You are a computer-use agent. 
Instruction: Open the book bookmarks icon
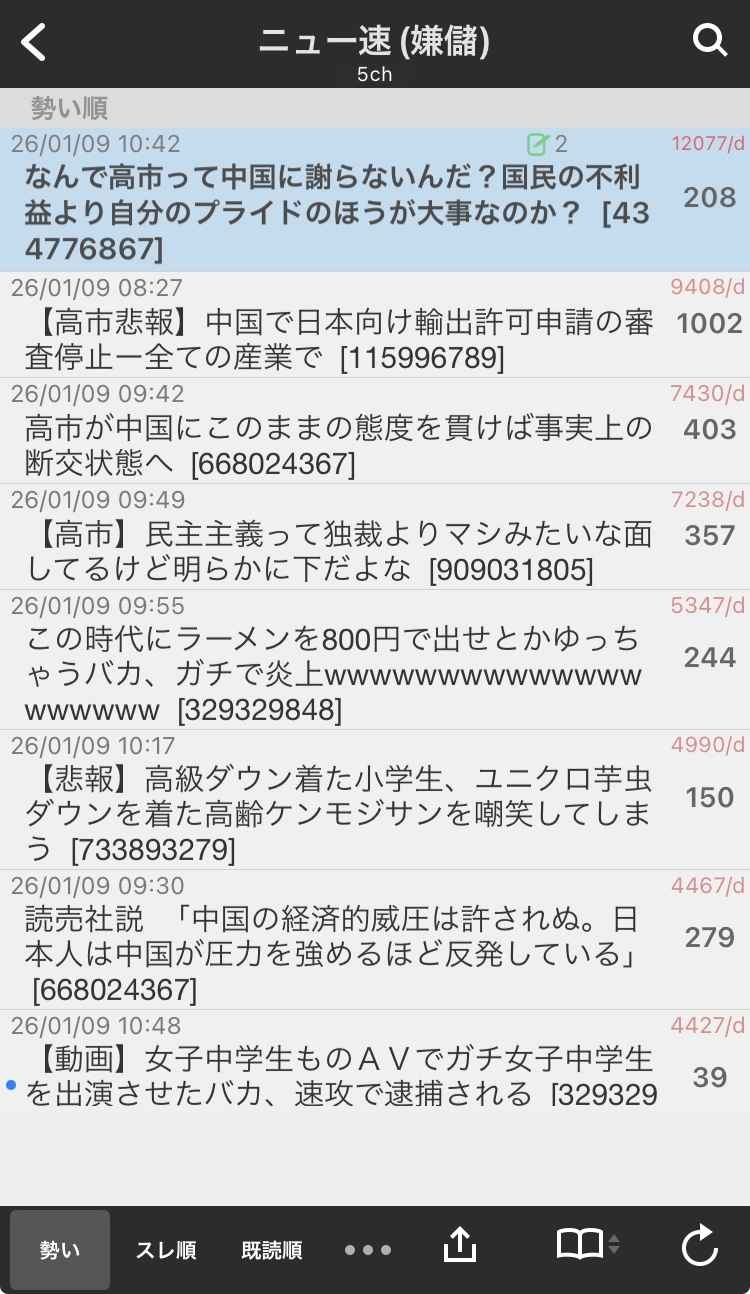coord(581,1246)
